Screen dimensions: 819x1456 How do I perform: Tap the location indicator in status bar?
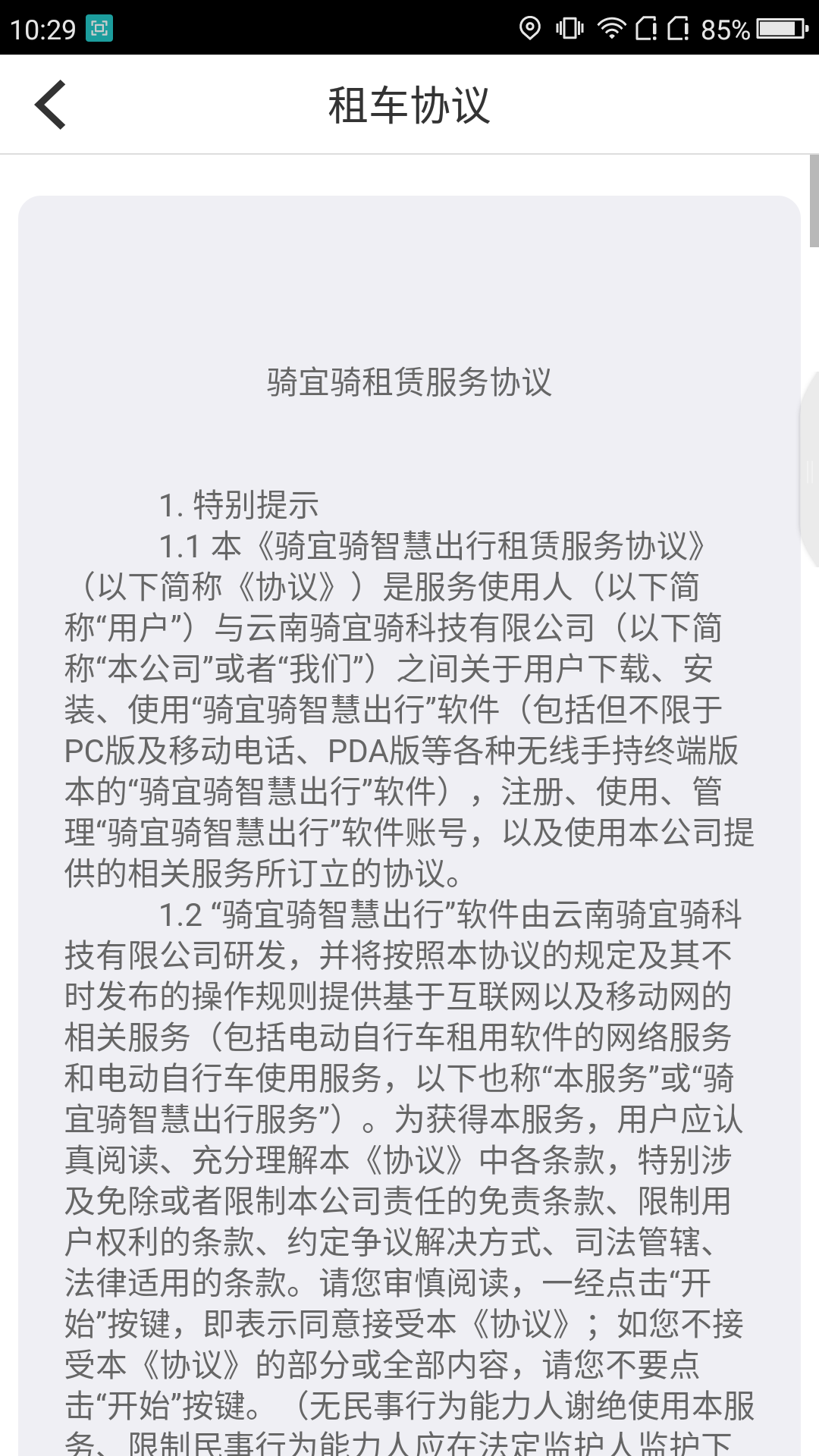point(529,29)
